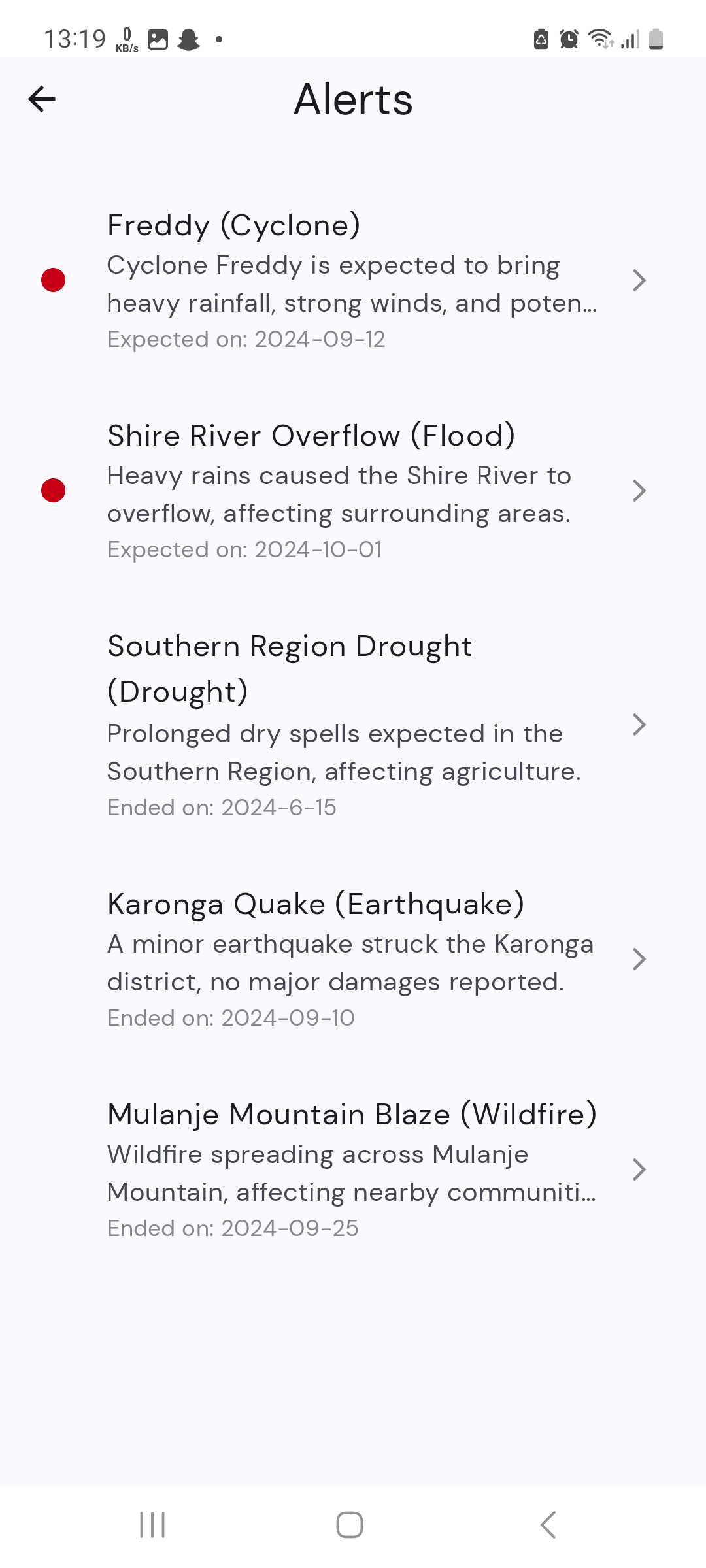
Task: Open recent apps from the navigation bar
Action: (x=152, y=1525)
